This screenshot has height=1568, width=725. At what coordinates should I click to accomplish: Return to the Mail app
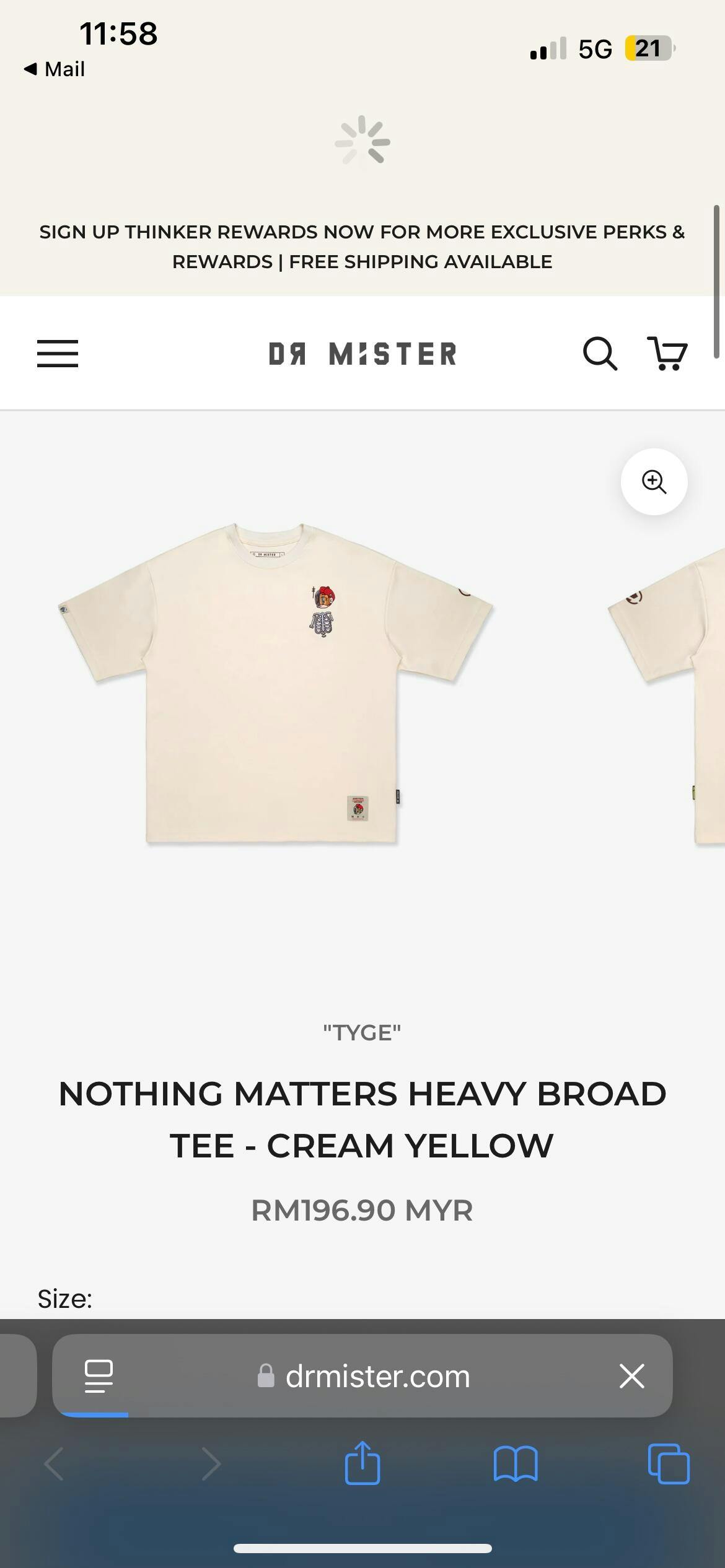click(55, 69)
